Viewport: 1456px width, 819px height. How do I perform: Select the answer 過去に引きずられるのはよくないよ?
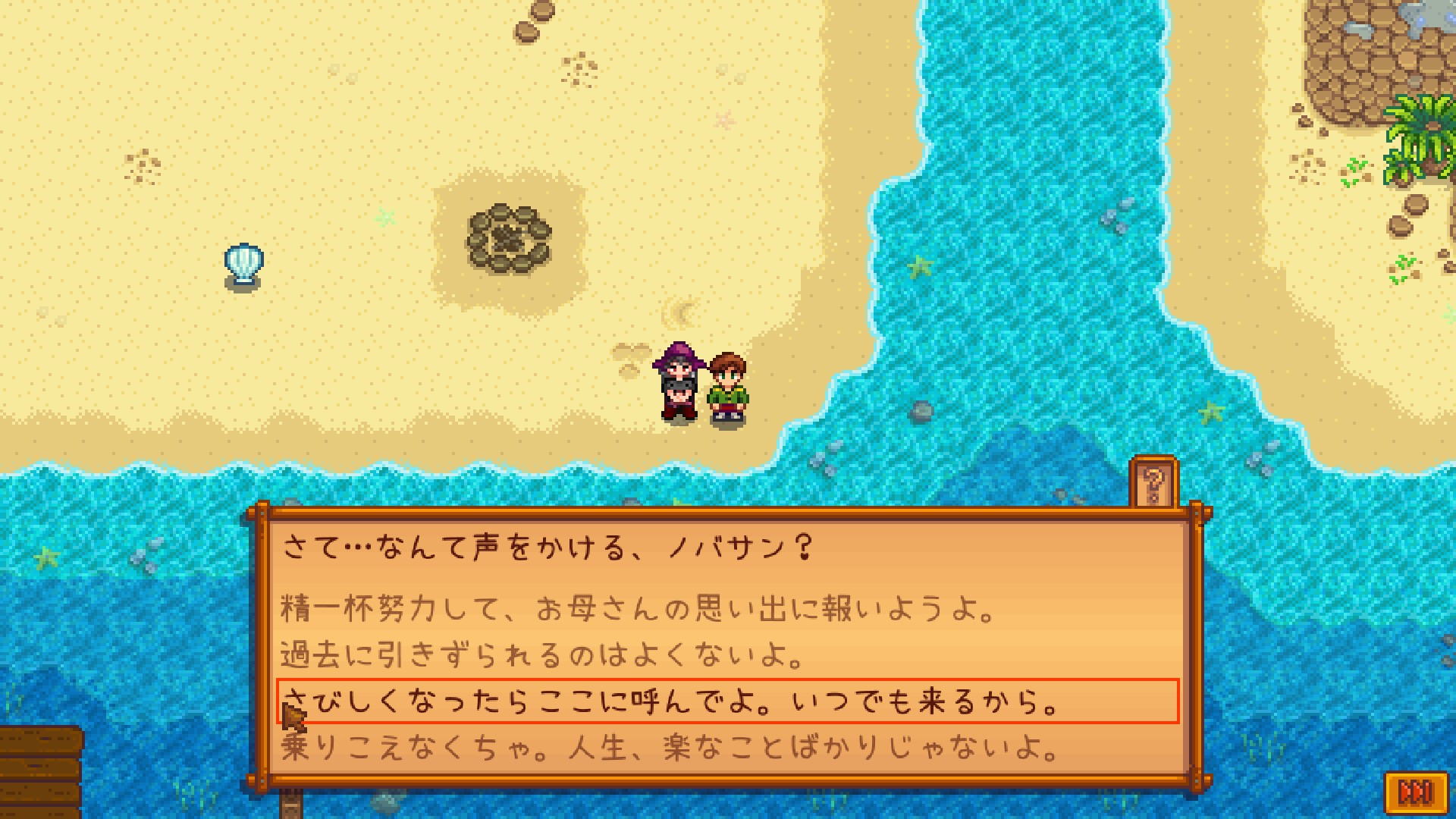click(x=542, y=654)
